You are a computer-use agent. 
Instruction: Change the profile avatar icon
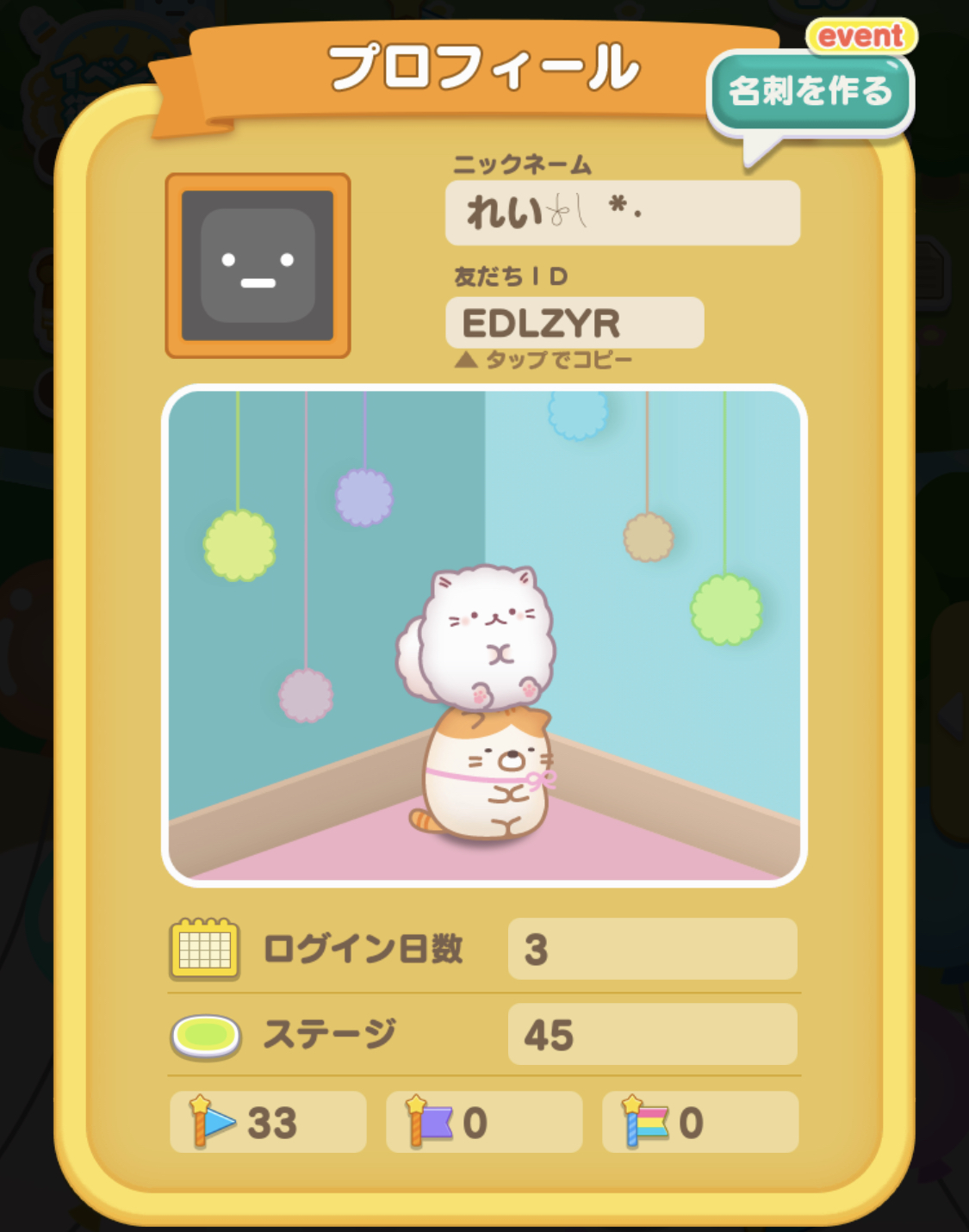258,265
